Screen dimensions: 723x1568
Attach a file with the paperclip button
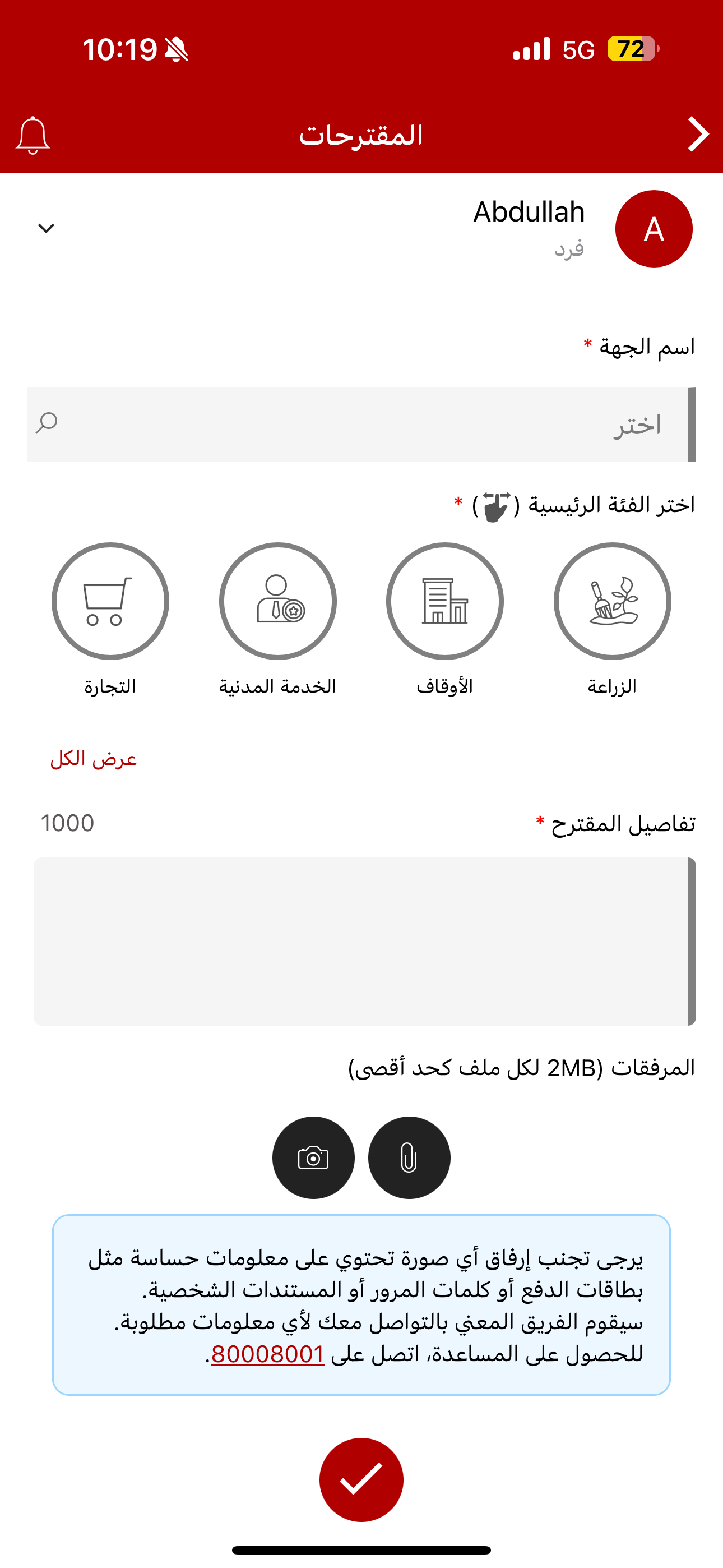[409, 1157]
